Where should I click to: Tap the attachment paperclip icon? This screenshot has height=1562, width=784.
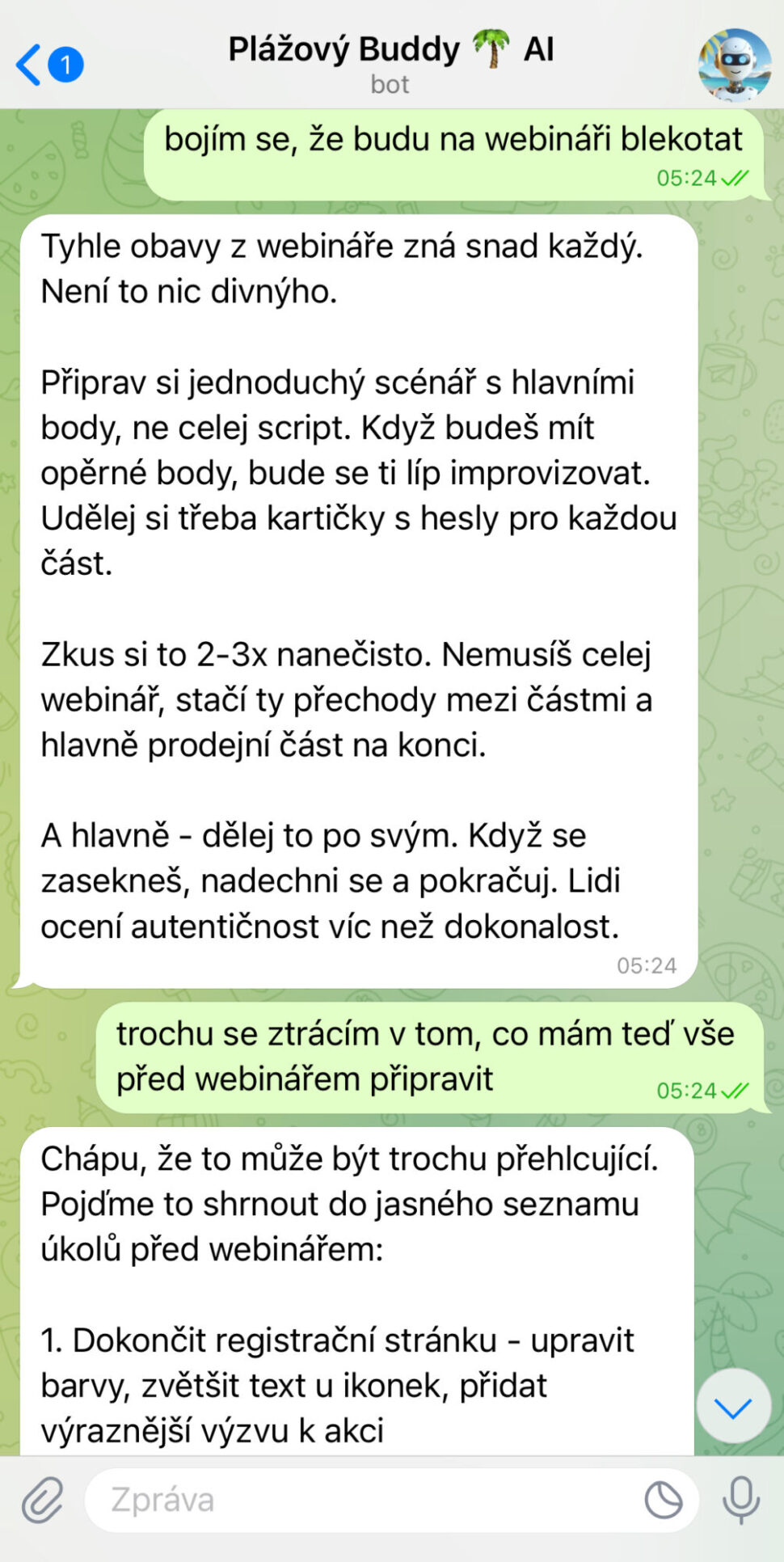[42, 1501]
